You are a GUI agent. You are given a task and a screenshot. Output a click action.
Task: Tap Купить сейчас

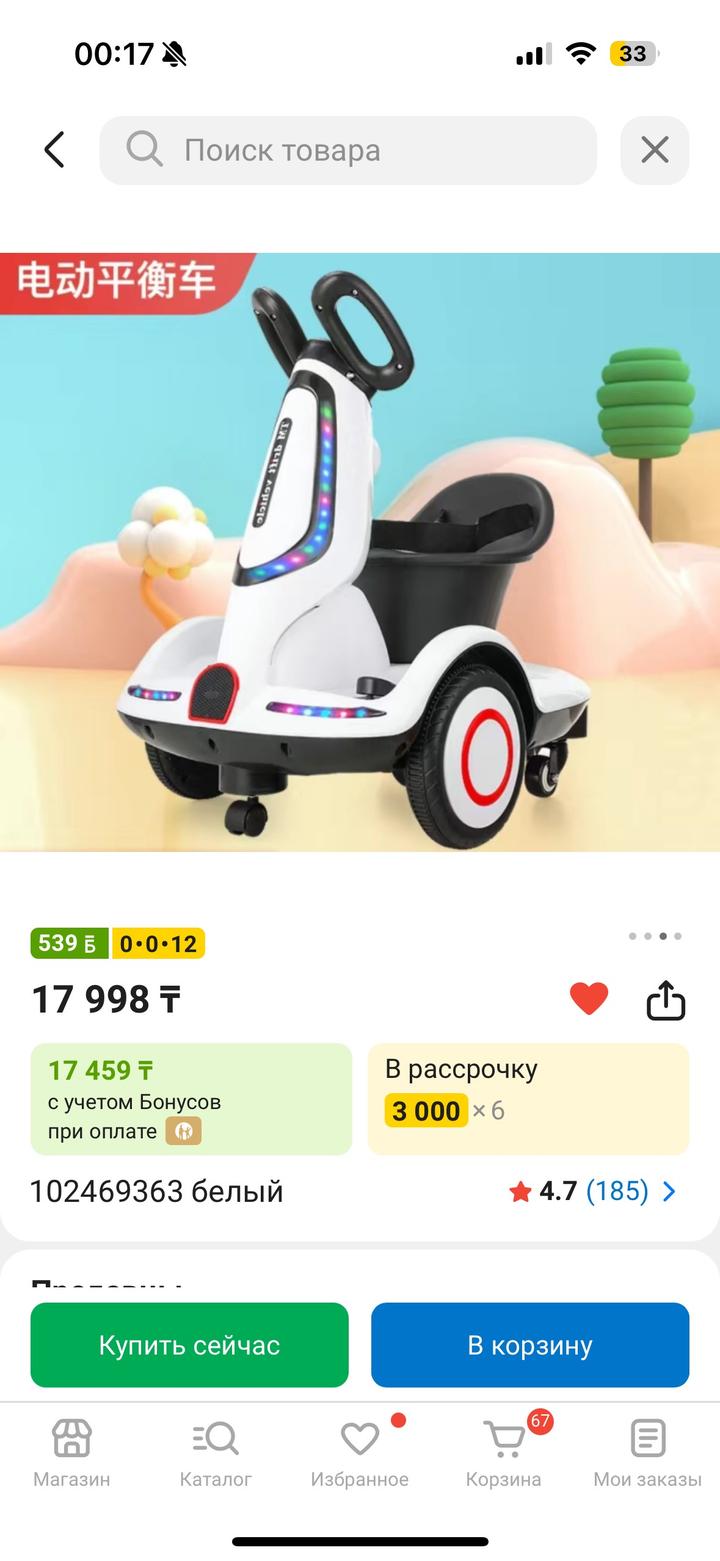189,1345
